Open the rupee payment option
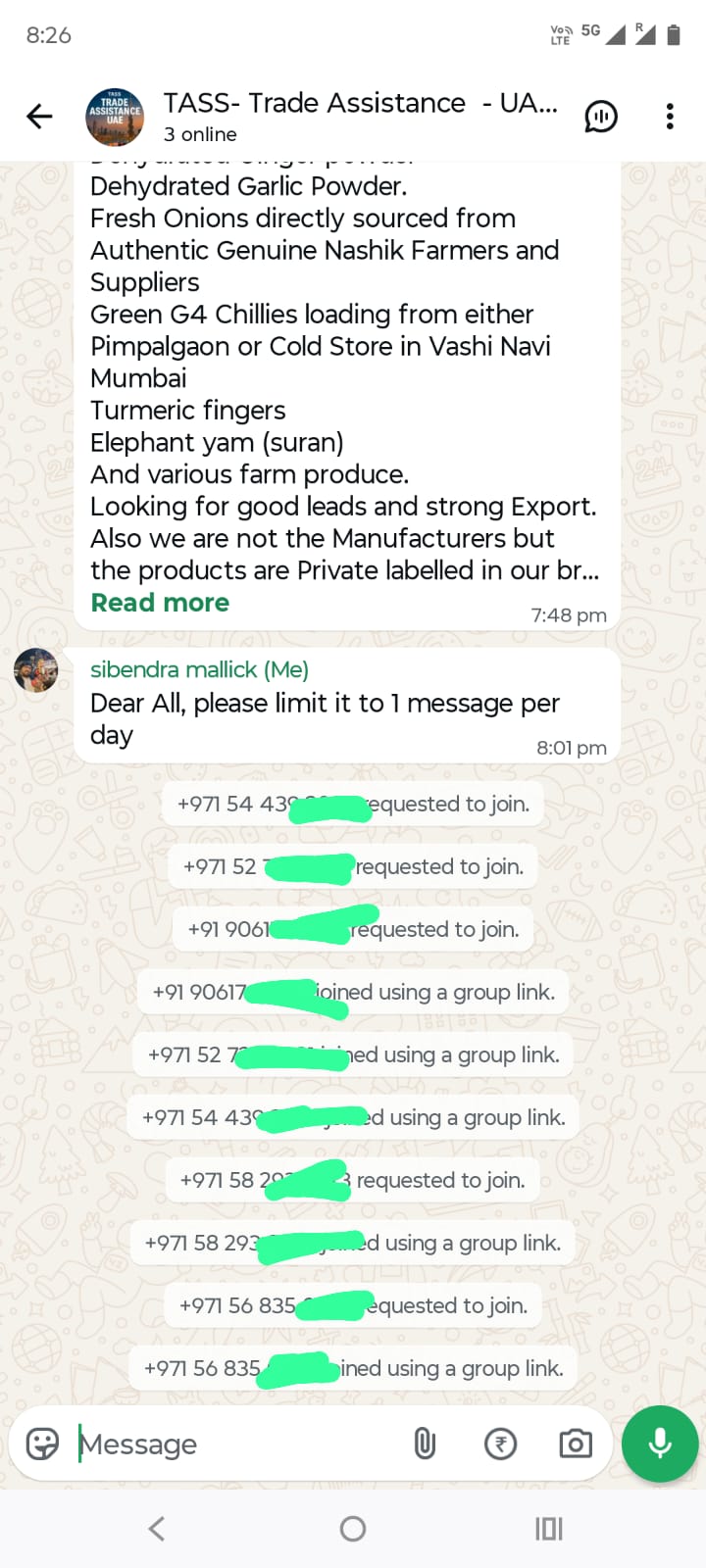706x1568 pixels. pyautogui.click(x=500, y=1444)
